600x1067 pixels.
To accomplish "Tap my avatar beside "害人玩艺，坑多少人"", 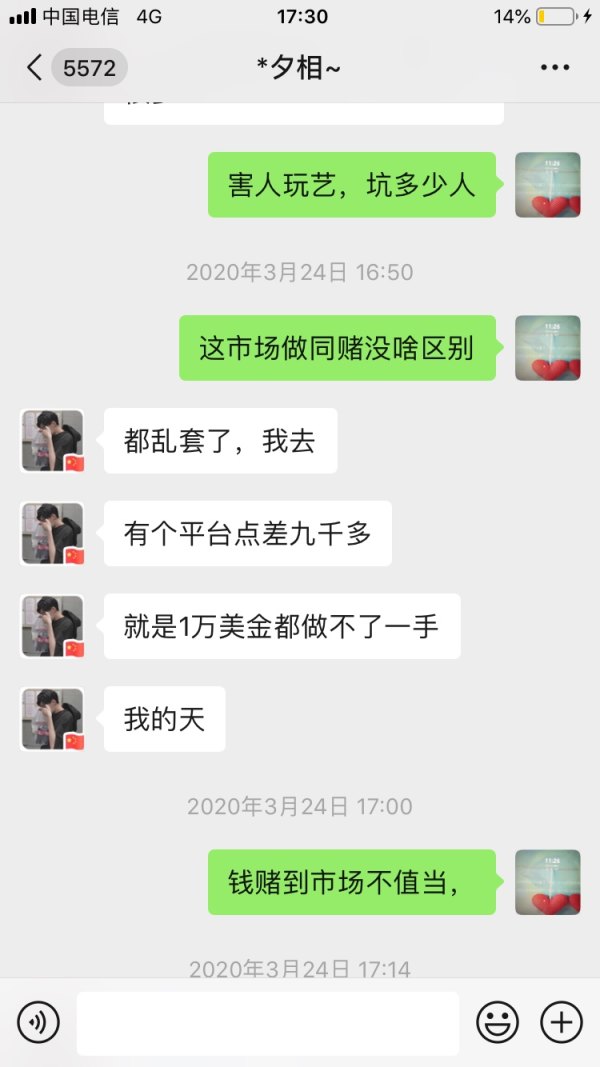I will point(547,185).
